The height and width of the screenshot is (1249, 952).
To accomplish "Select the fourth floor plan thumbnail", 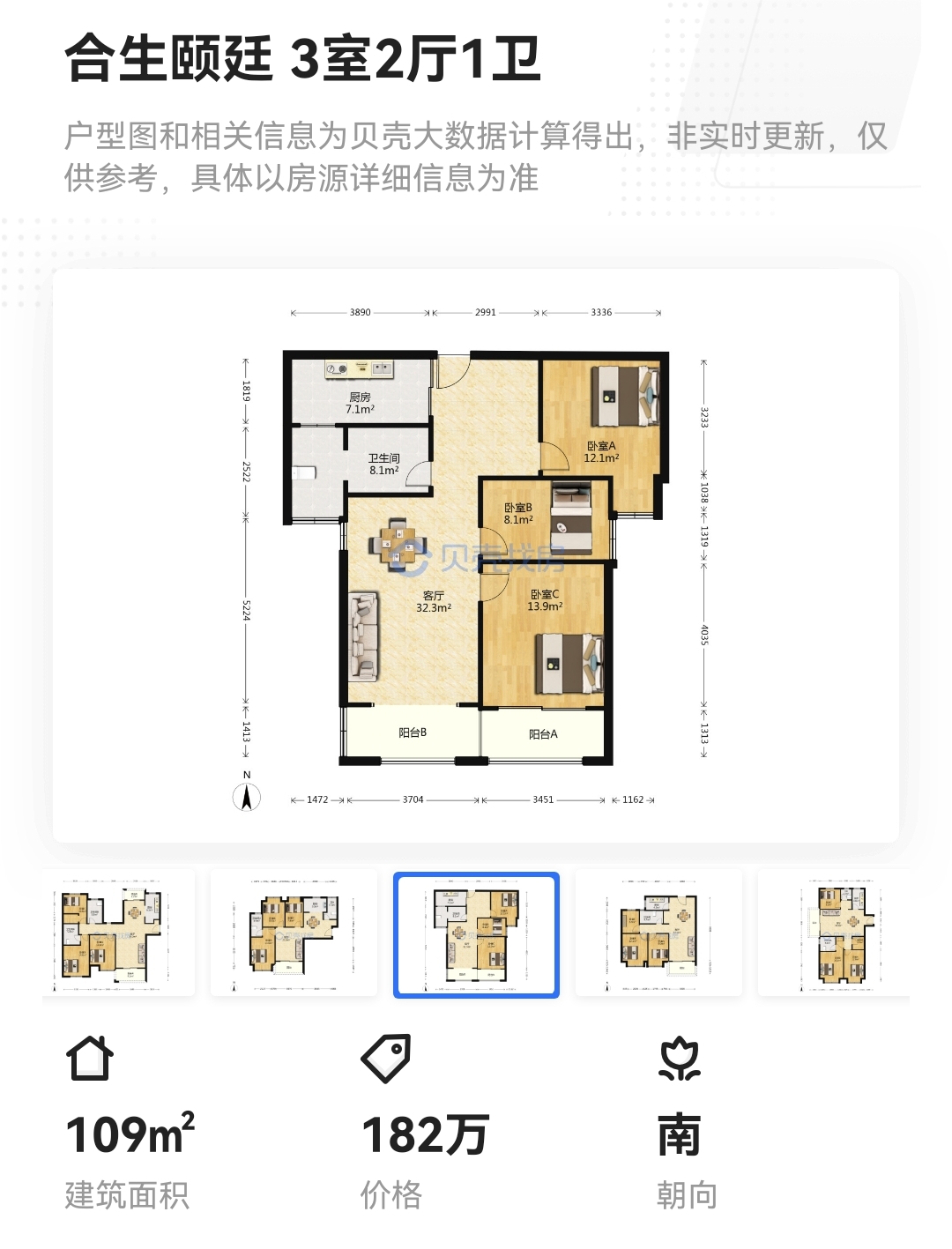I will tap(658, 934).
